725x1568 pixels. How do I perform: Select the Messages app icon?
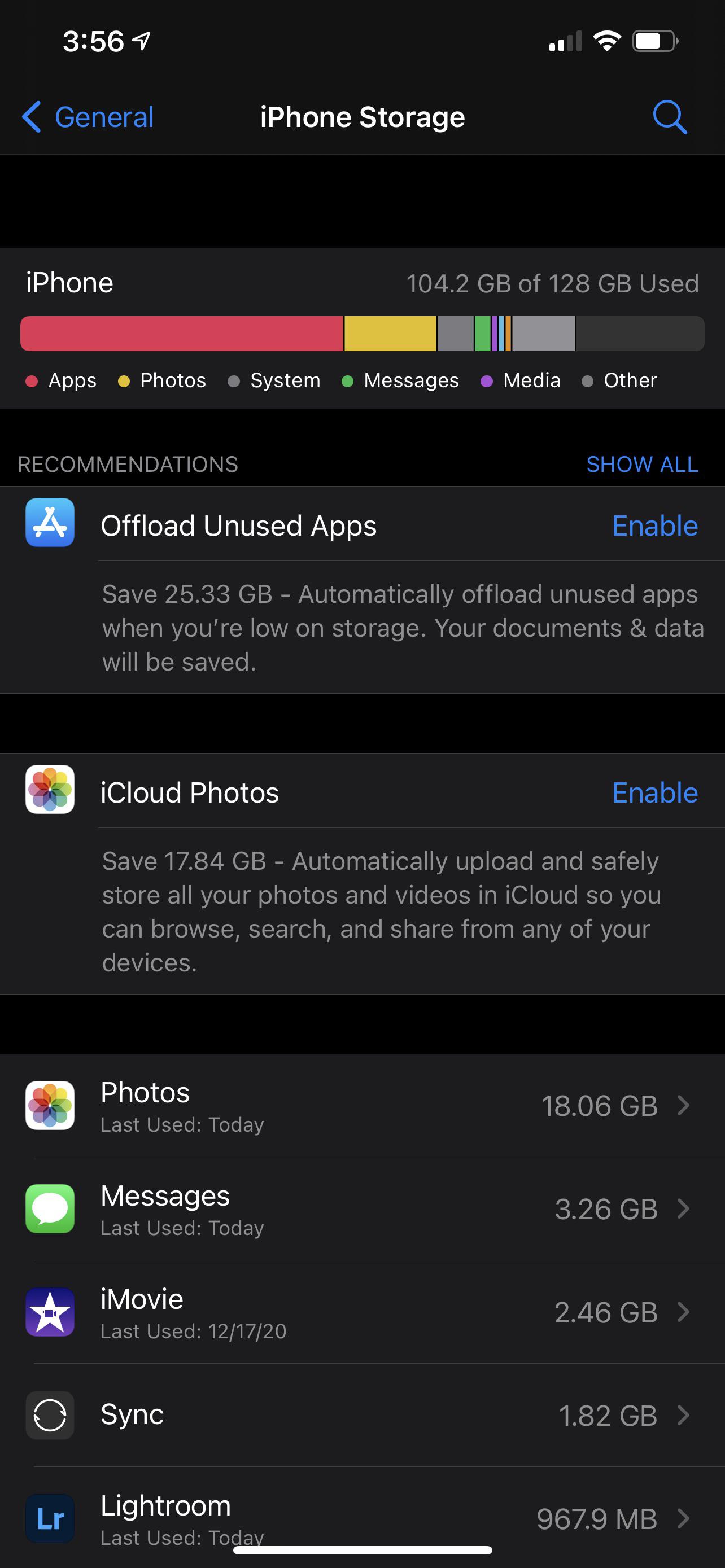(49, 1209)
